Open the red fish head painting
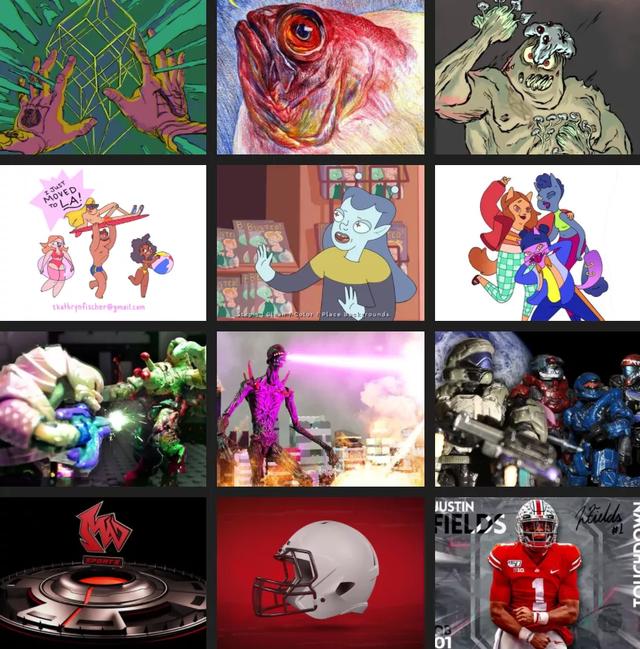Image resolution: width=640 pixels, height=649 pixels. point(320,76)
